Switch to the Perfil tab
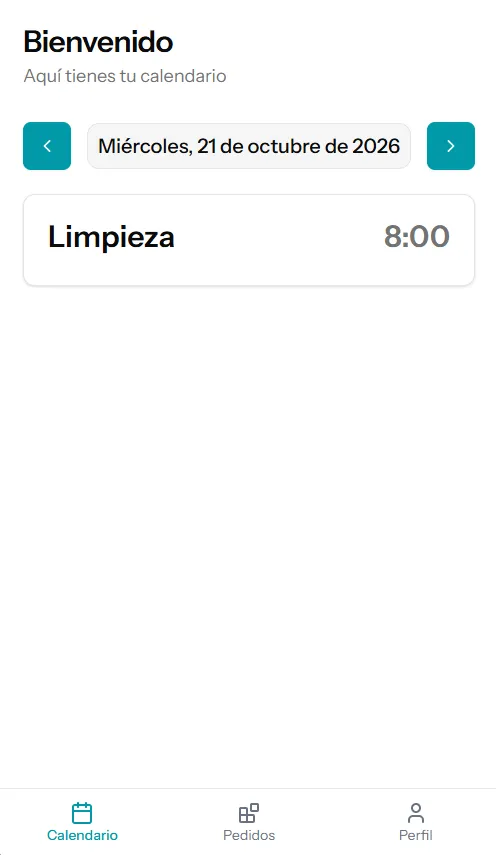This screenshot has width=496, height=855. tap(416, 822)
